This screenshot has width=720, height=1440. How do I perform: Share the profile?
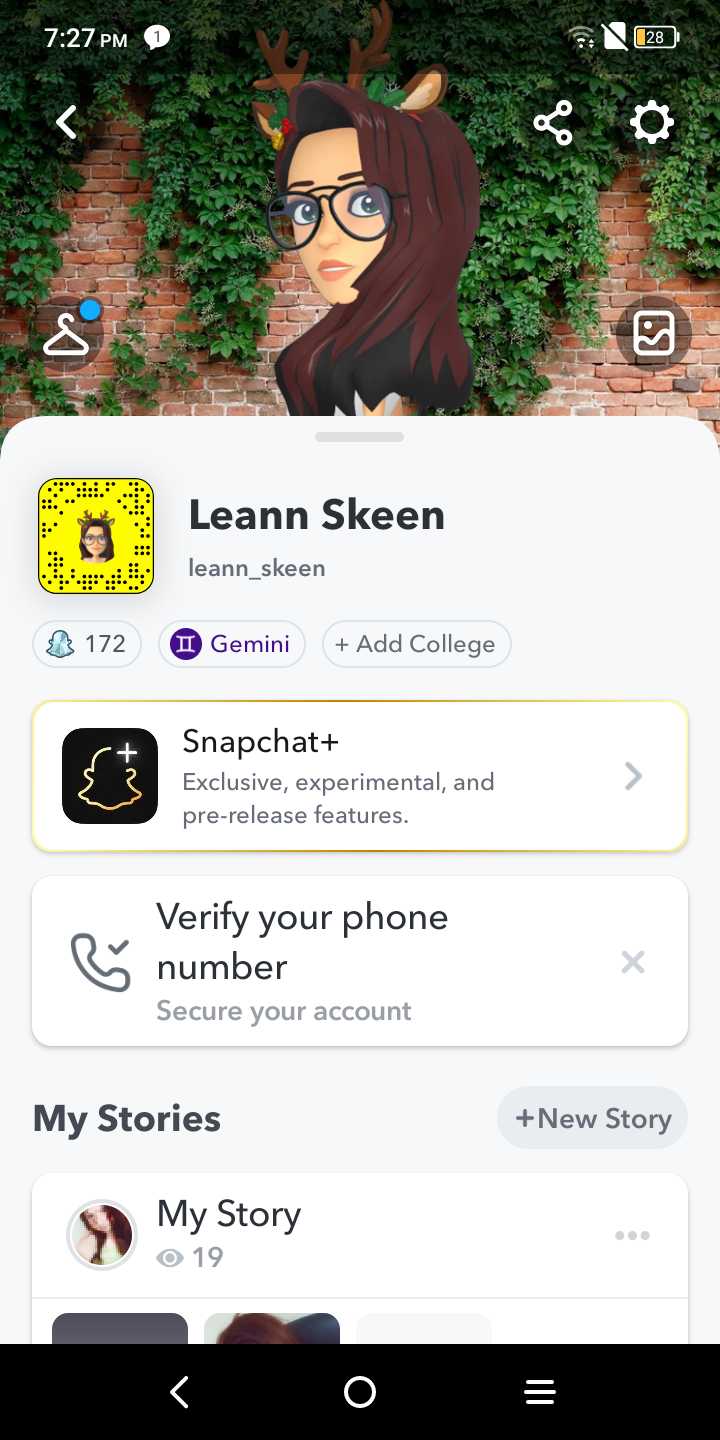click(553, 123)
